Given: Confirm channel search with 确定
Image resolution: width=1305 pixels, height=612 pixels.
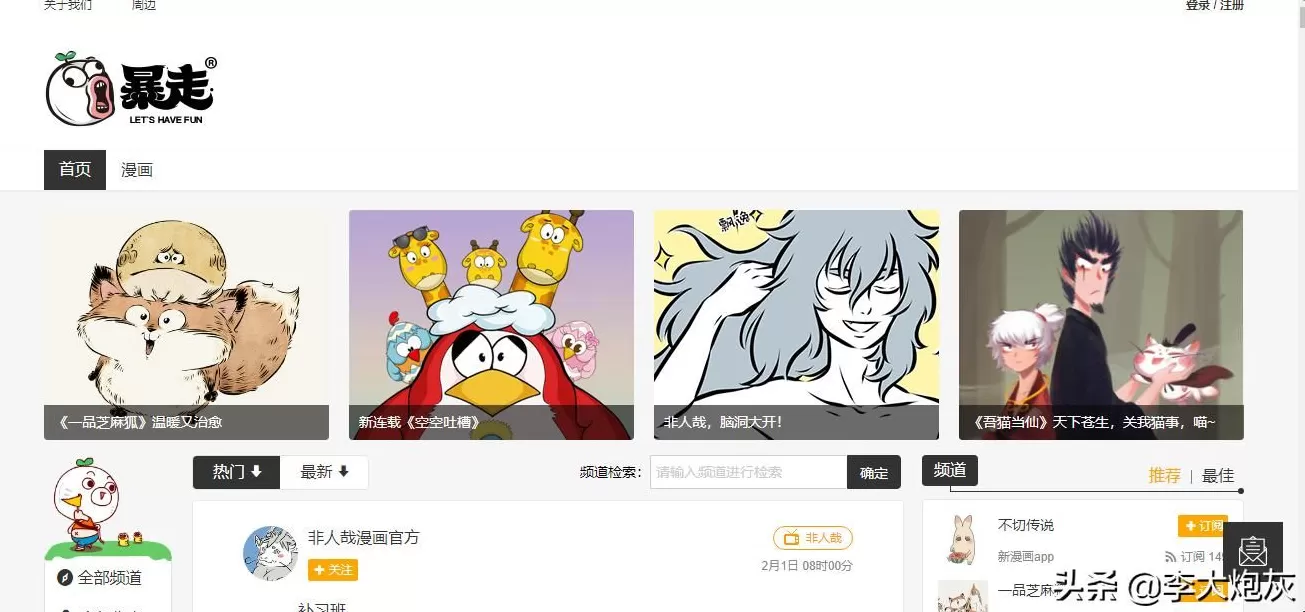Looking at the screenshot, I should pyautogui.click(x=873, y=473).
